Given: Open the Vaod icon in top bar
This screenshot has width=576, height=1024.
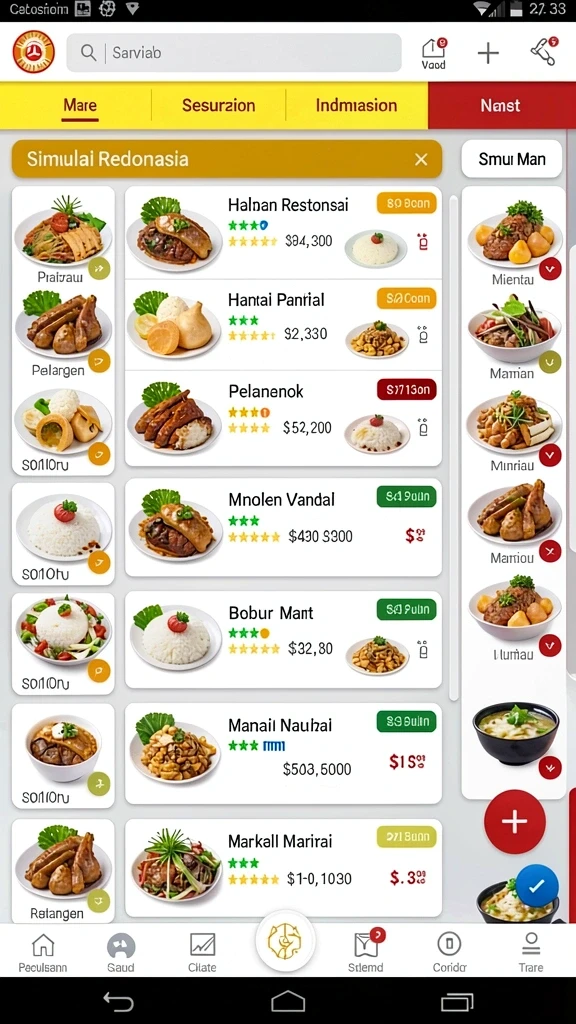Looking at the screenshot, I should pyautogui.click(x=434, y=54).
